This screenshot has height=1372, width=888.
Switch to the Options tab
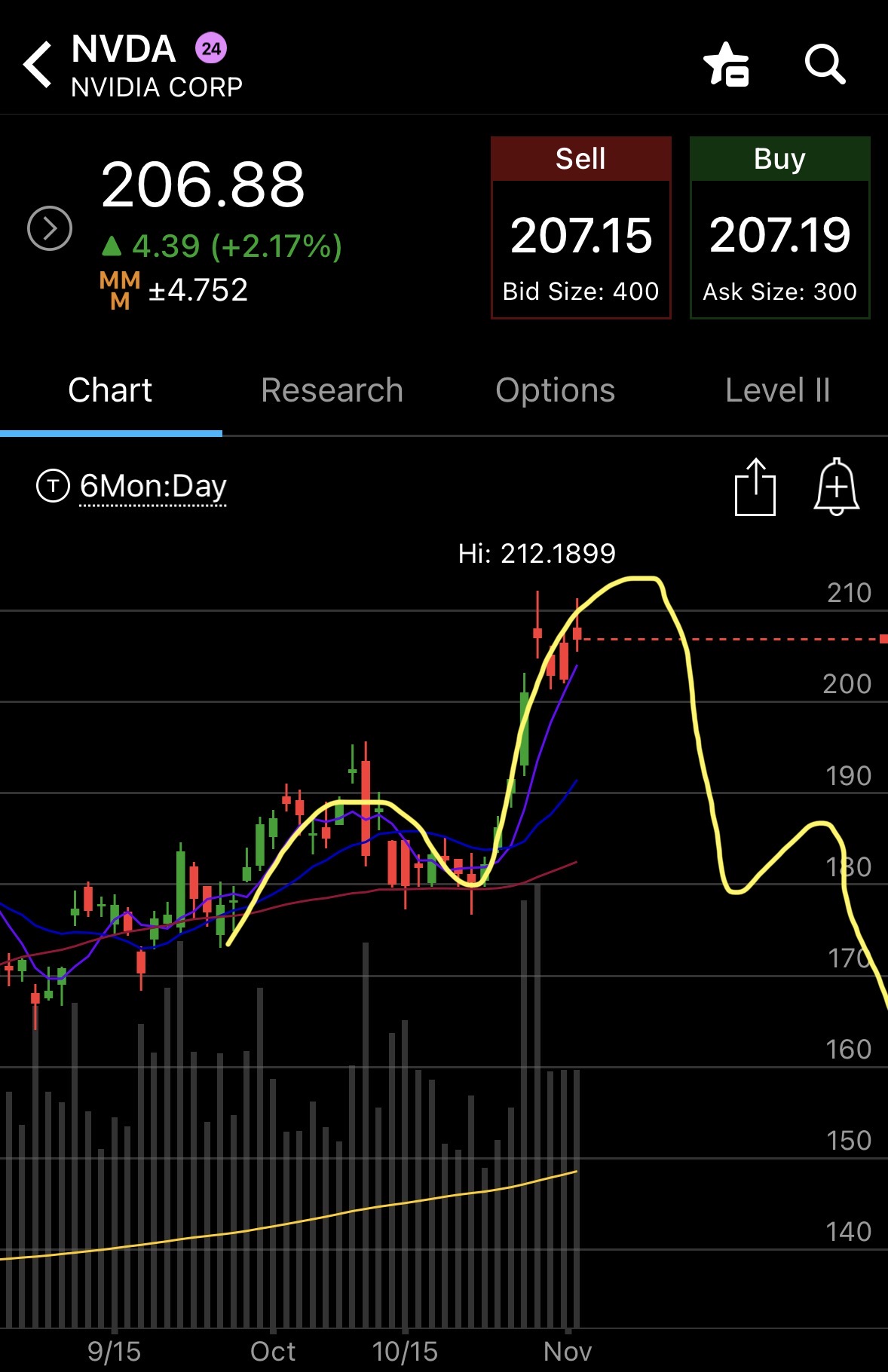[555, 390]
